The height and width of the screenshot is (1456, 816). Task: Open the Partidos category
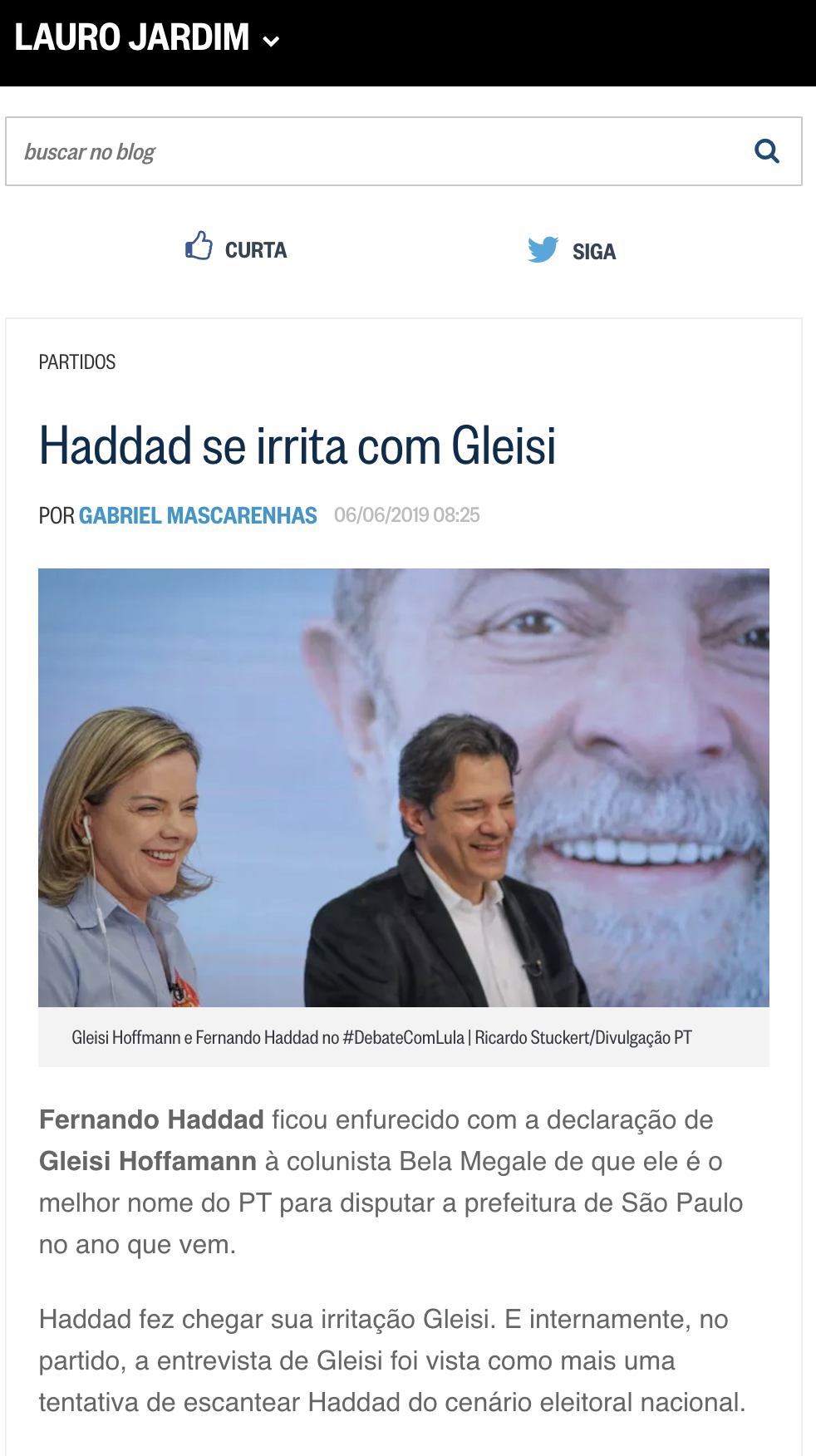(x=77, y=362)
